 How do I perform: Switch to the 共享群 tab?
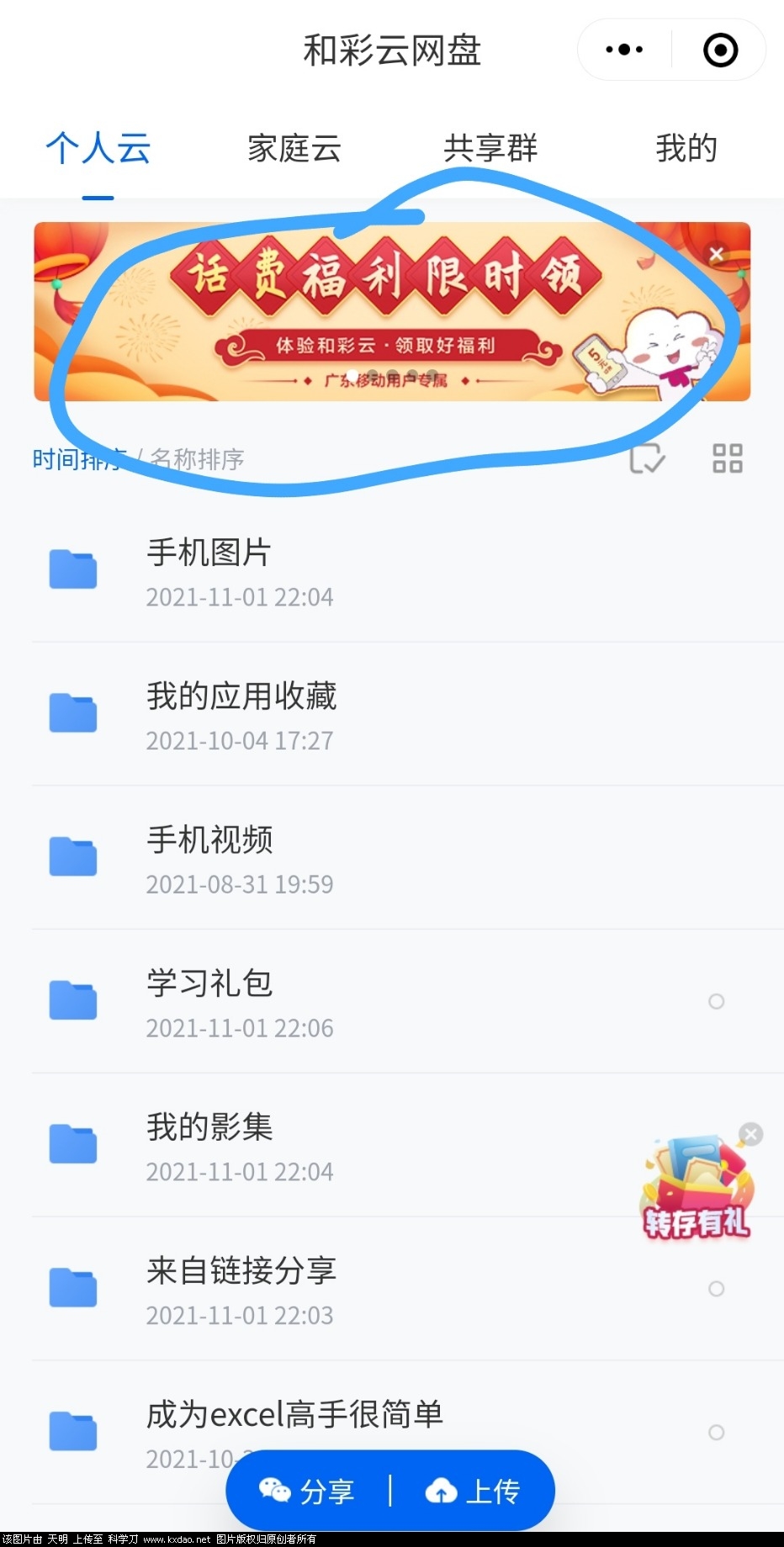coord(490,149)
